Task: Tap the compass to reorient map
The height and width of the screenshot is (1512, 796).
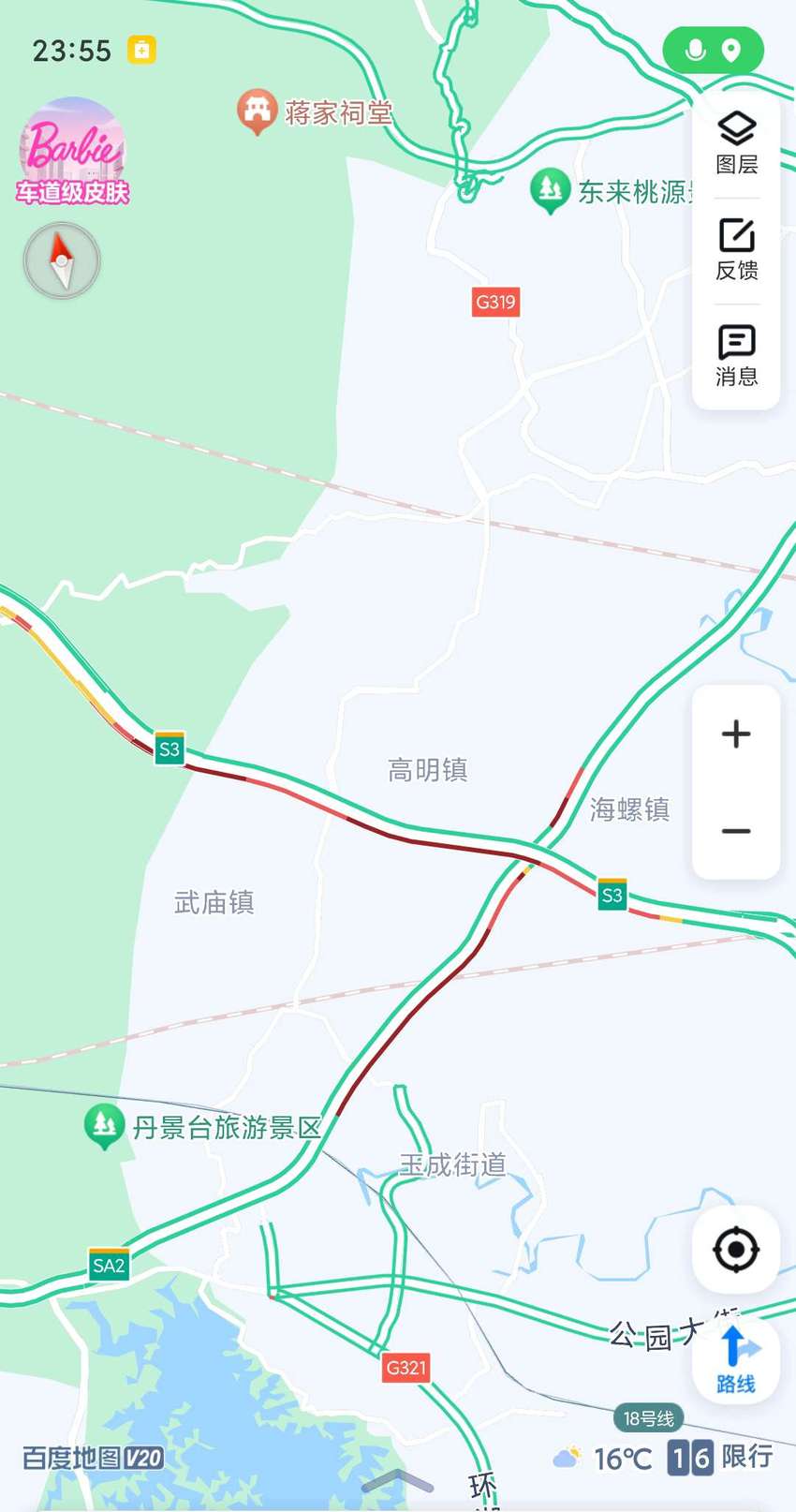Action: [x=62, y=260]
